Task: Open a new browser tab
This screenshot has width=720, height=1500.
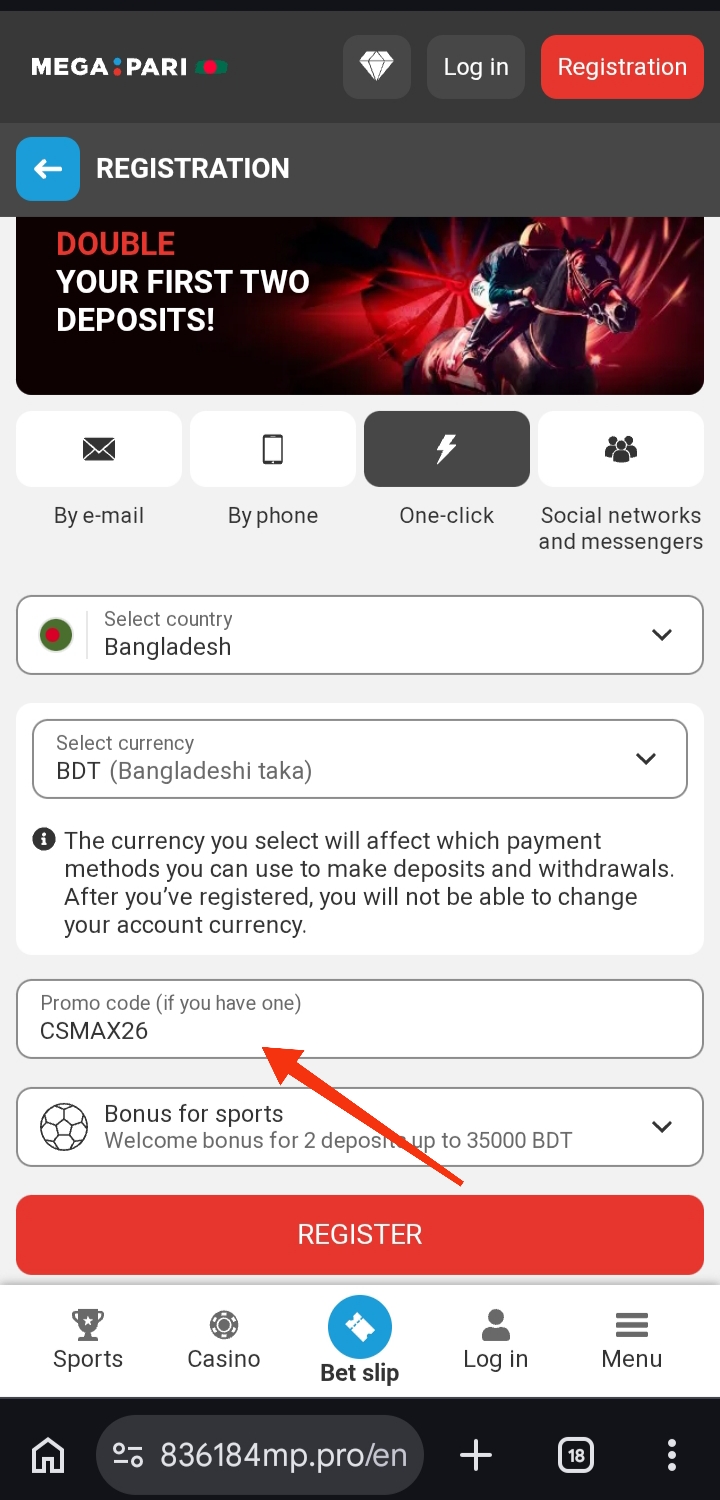Action: click(x=476, y=1455)
